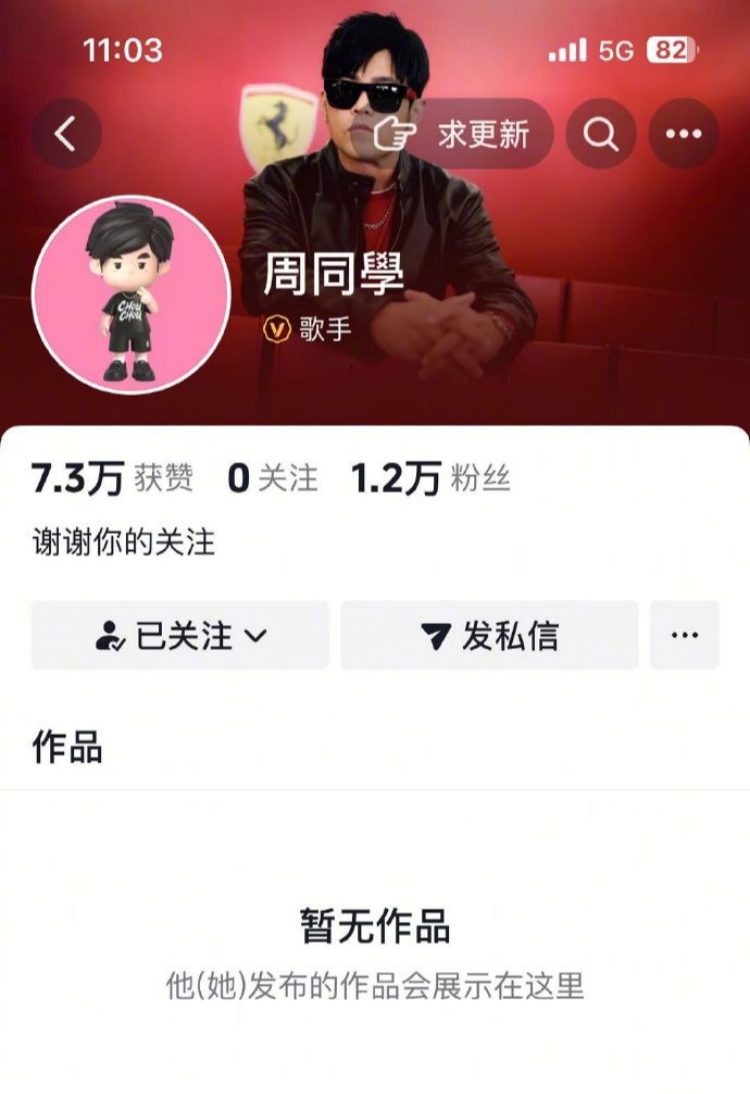View the pink cartoon profile avatar

(x=131, y=294)
